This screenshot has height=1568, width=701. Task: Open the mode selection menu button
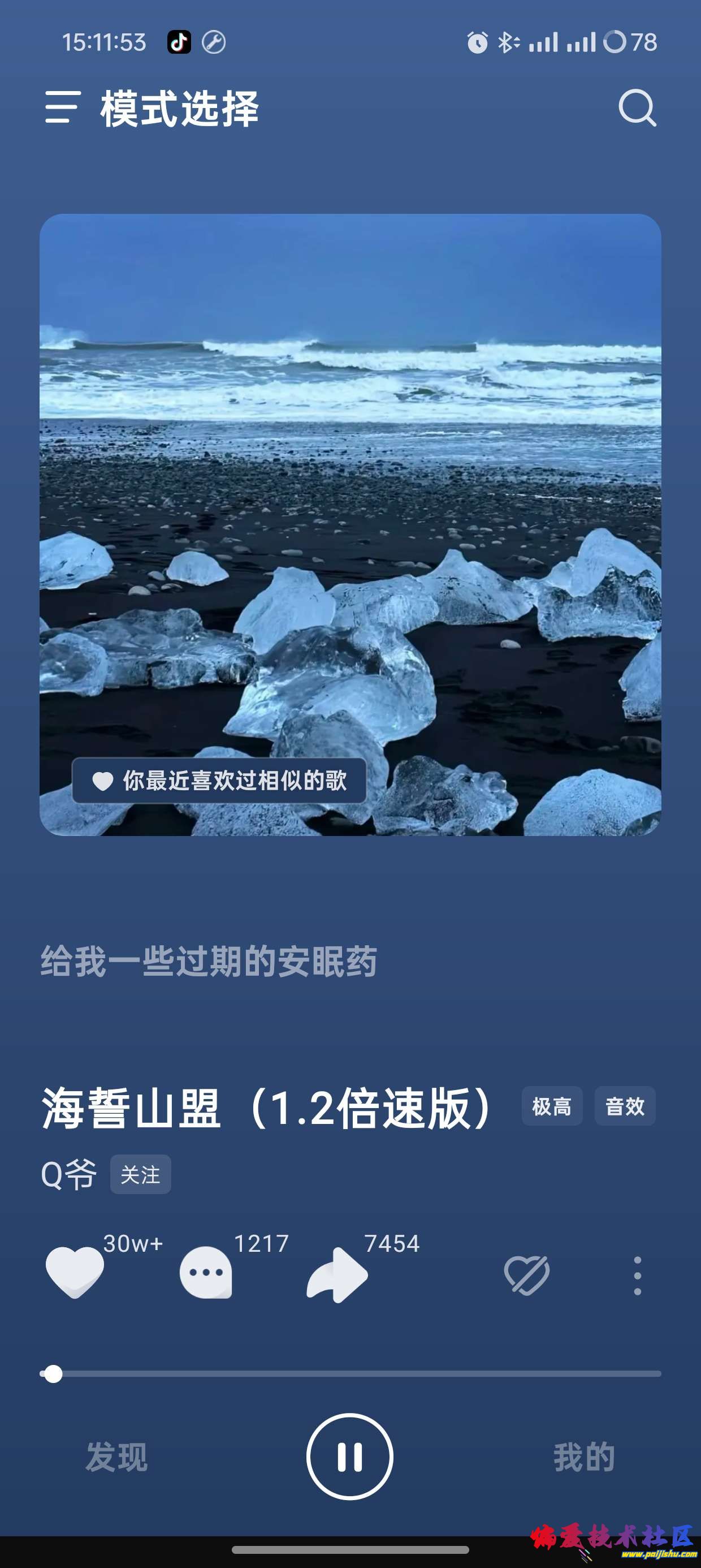[63, 107]
